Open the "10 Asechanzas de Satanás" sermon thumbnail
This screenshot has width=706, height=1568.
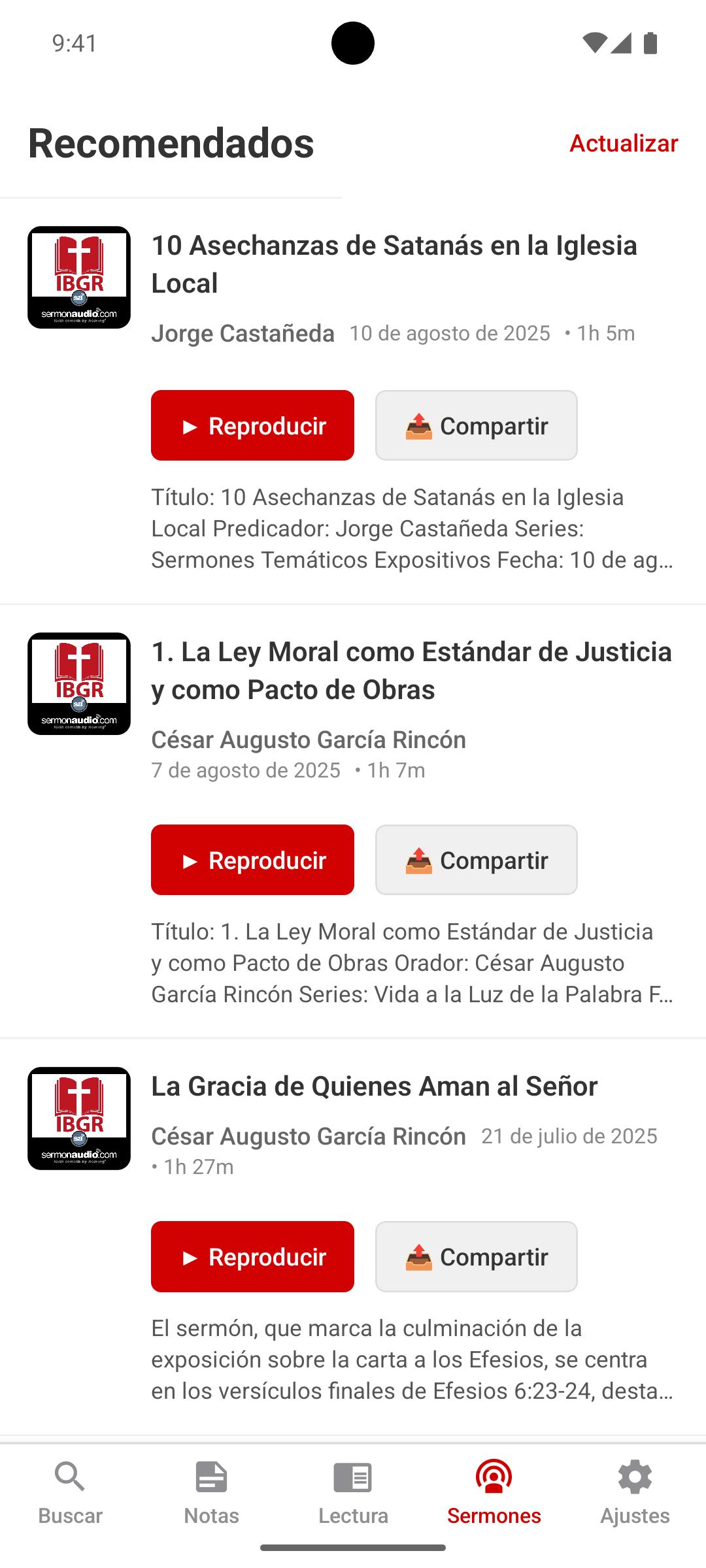click(x=79, y=277)
